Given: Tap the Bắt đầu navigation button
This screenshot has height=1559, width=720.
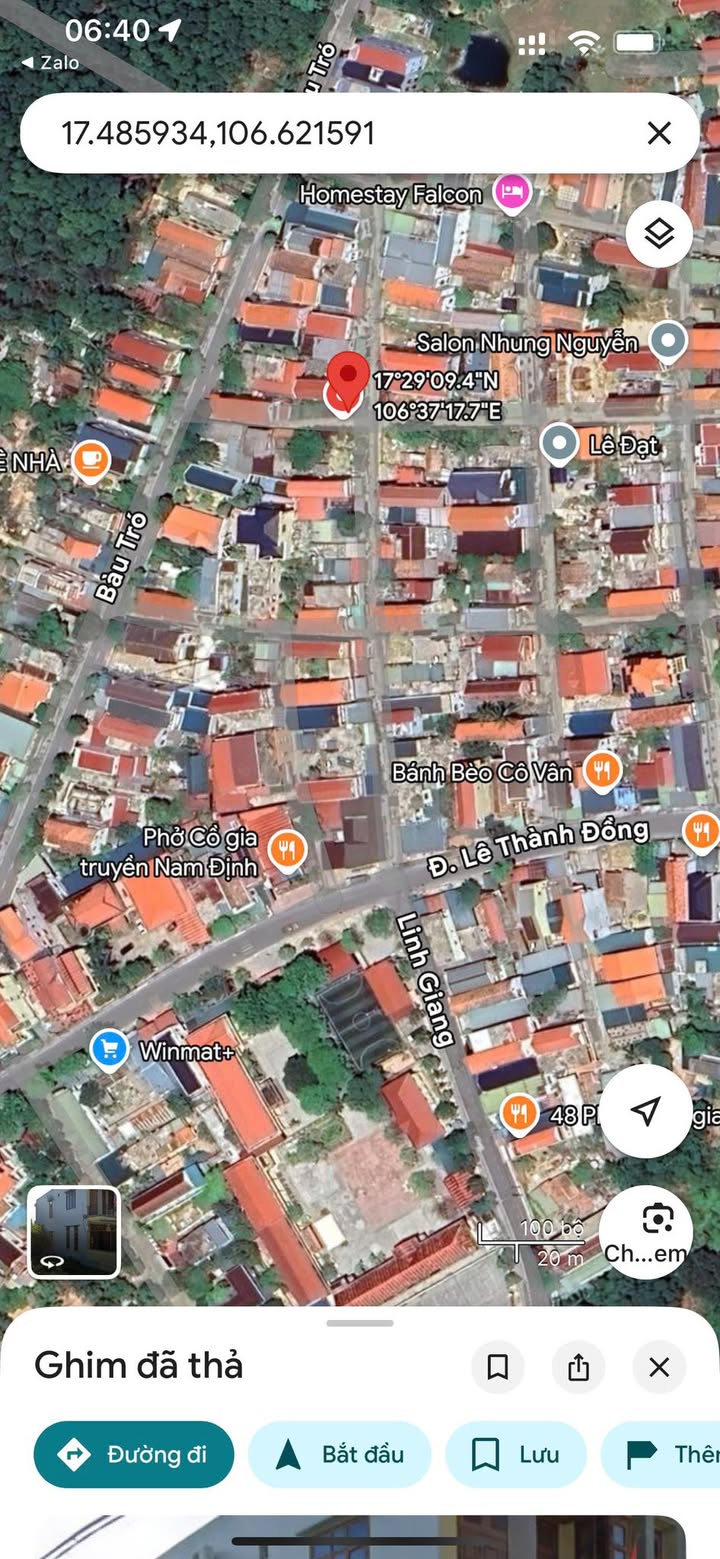Looking at the screenshot, I should click(x=339, y=1454).
